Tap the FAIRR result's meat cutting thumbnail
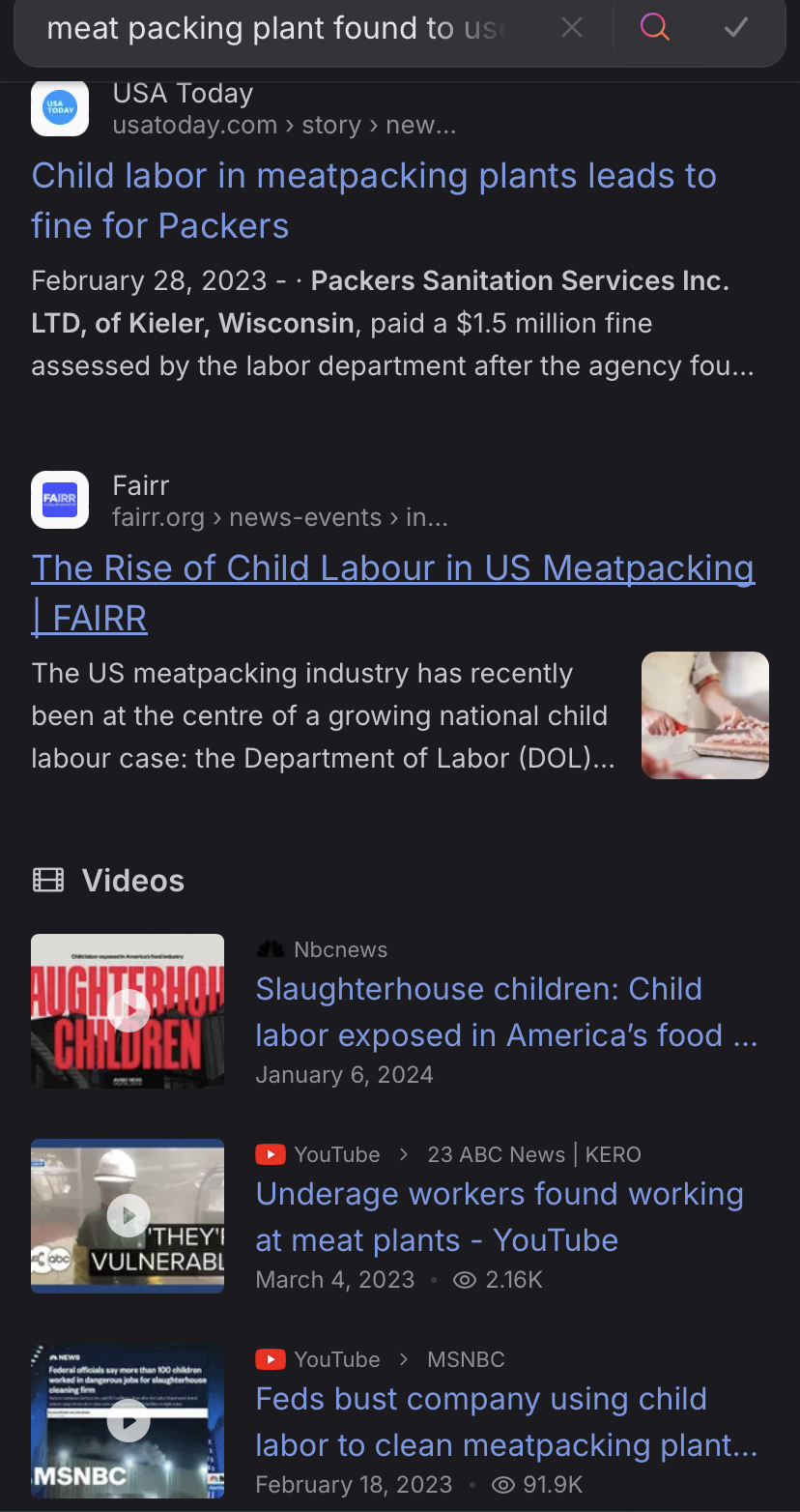This screenshot has height=1512, width=800. (x=705, y=715)
